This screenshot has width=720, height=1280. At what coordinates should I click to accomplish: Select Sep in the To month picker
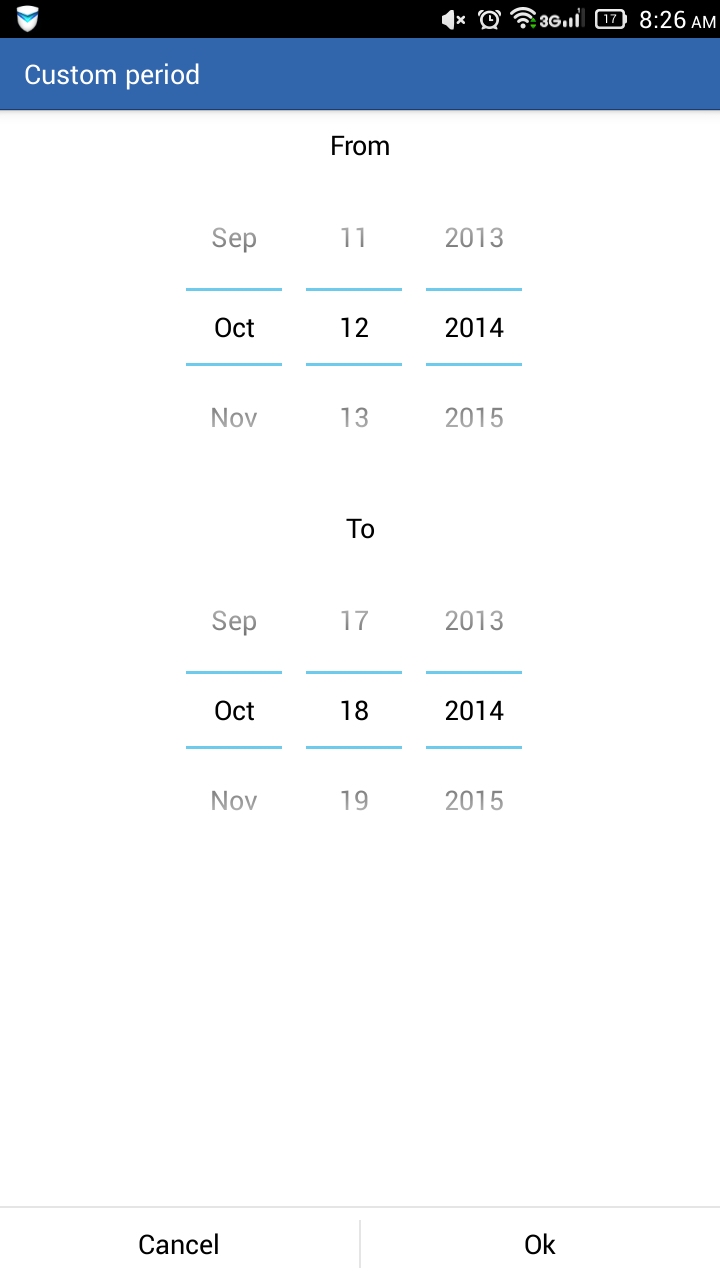234,621
